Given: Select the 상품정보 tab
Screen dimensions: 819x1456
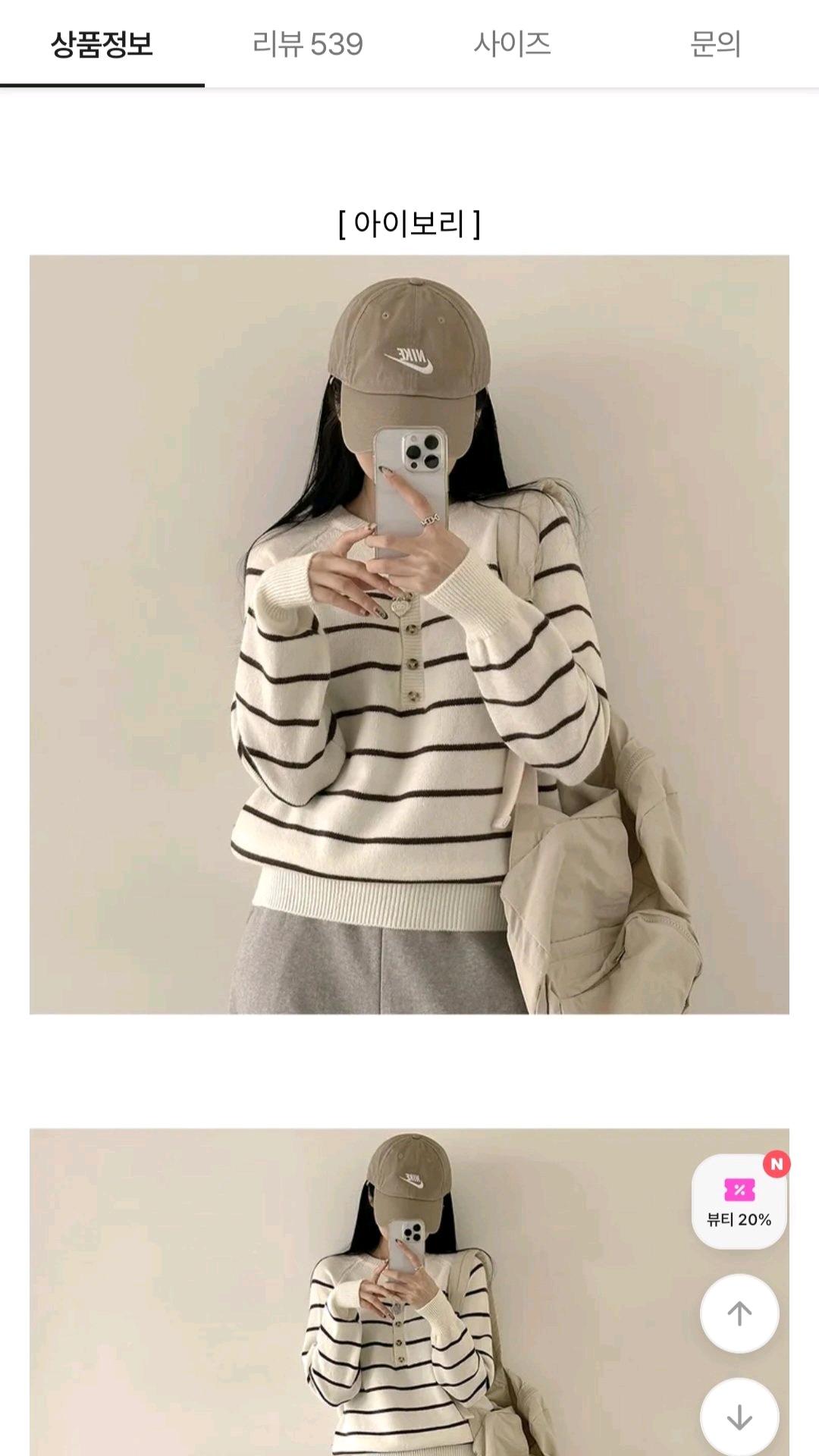Looking at the screenshot, I should (102, 44).
